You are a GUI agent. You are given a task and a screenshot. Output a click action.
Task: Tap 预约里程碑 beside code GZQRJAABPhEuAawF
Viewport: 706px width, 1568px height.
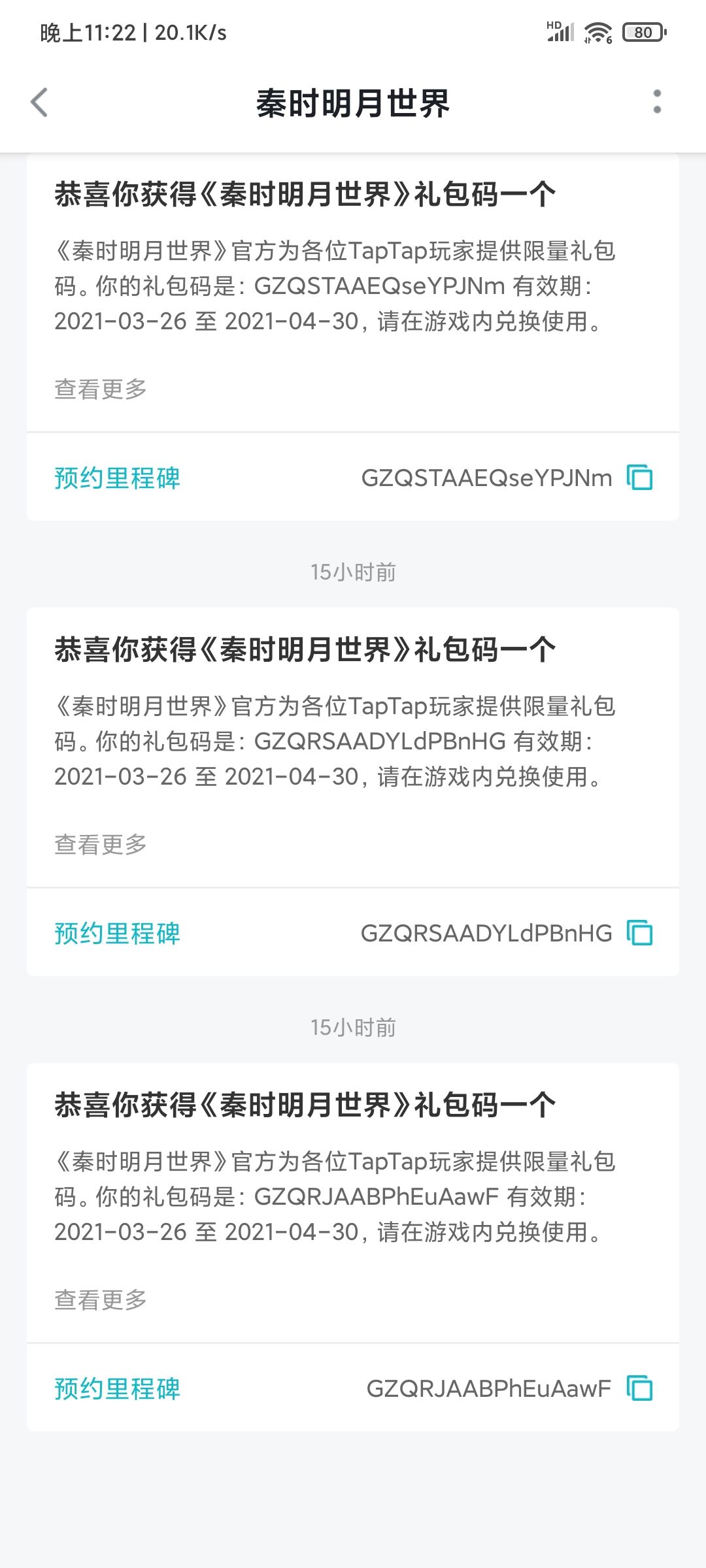(x=117, y=1388)
